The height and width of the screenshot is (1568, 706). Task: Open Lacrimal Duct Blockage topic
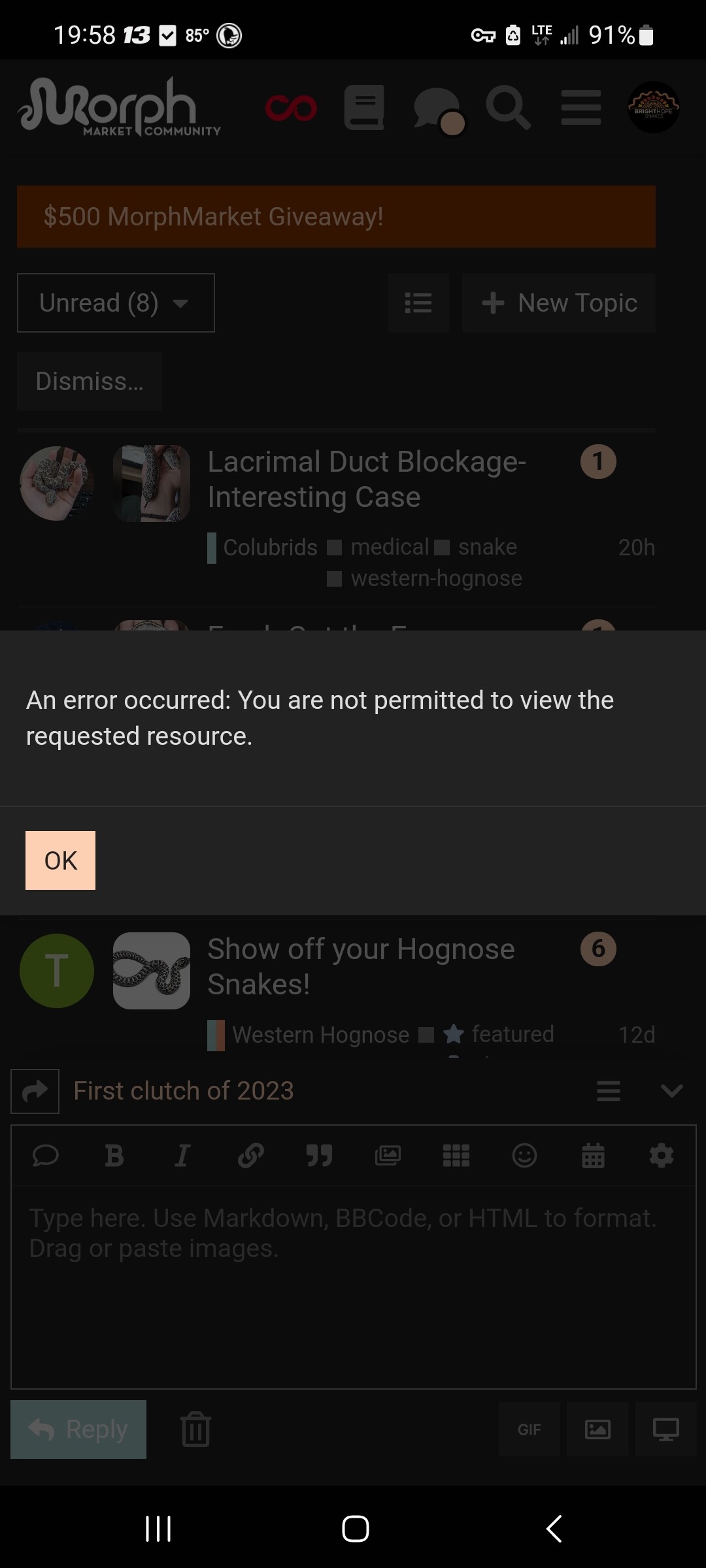click(x=367, y=479)
